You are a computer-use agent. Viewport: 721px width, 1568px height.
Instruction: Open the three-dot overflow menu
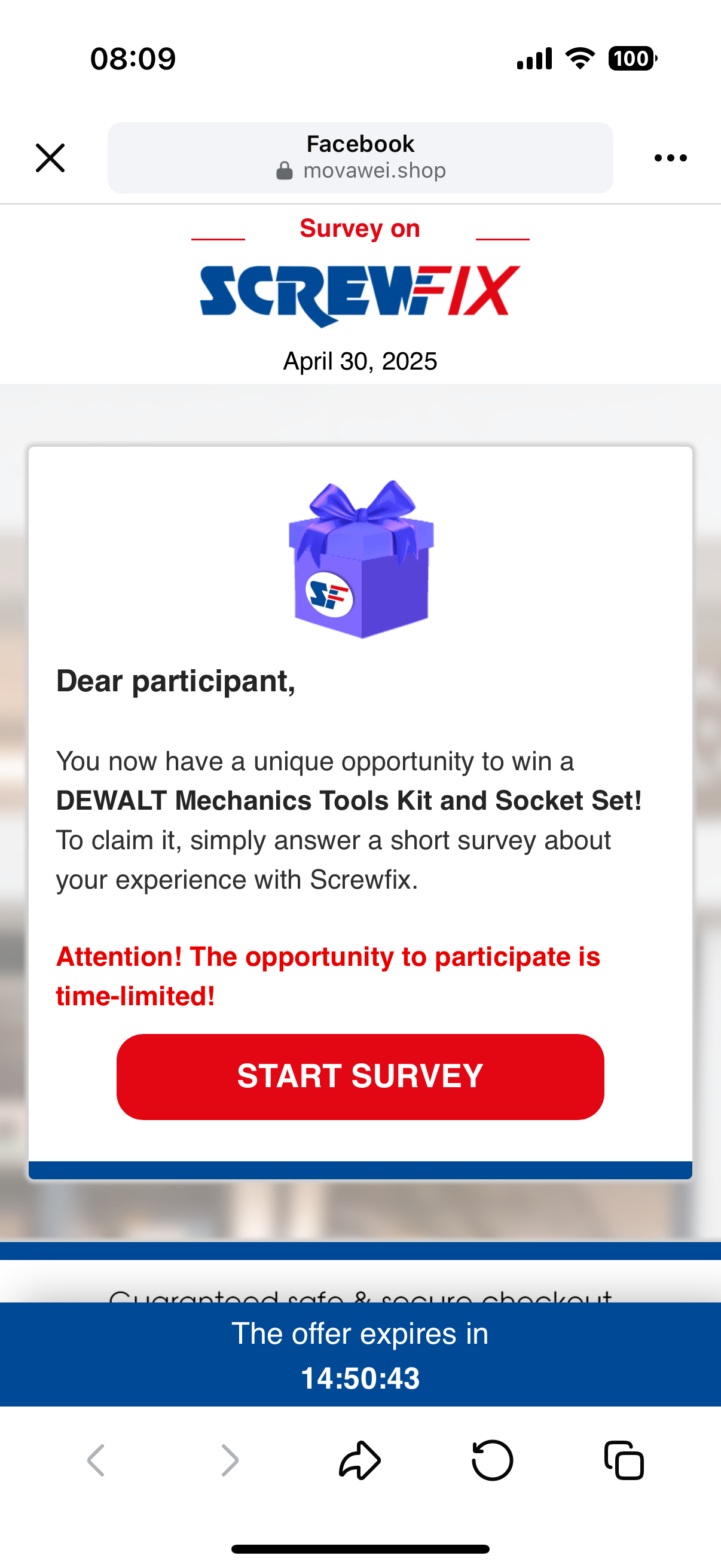[x=670, y=158]
